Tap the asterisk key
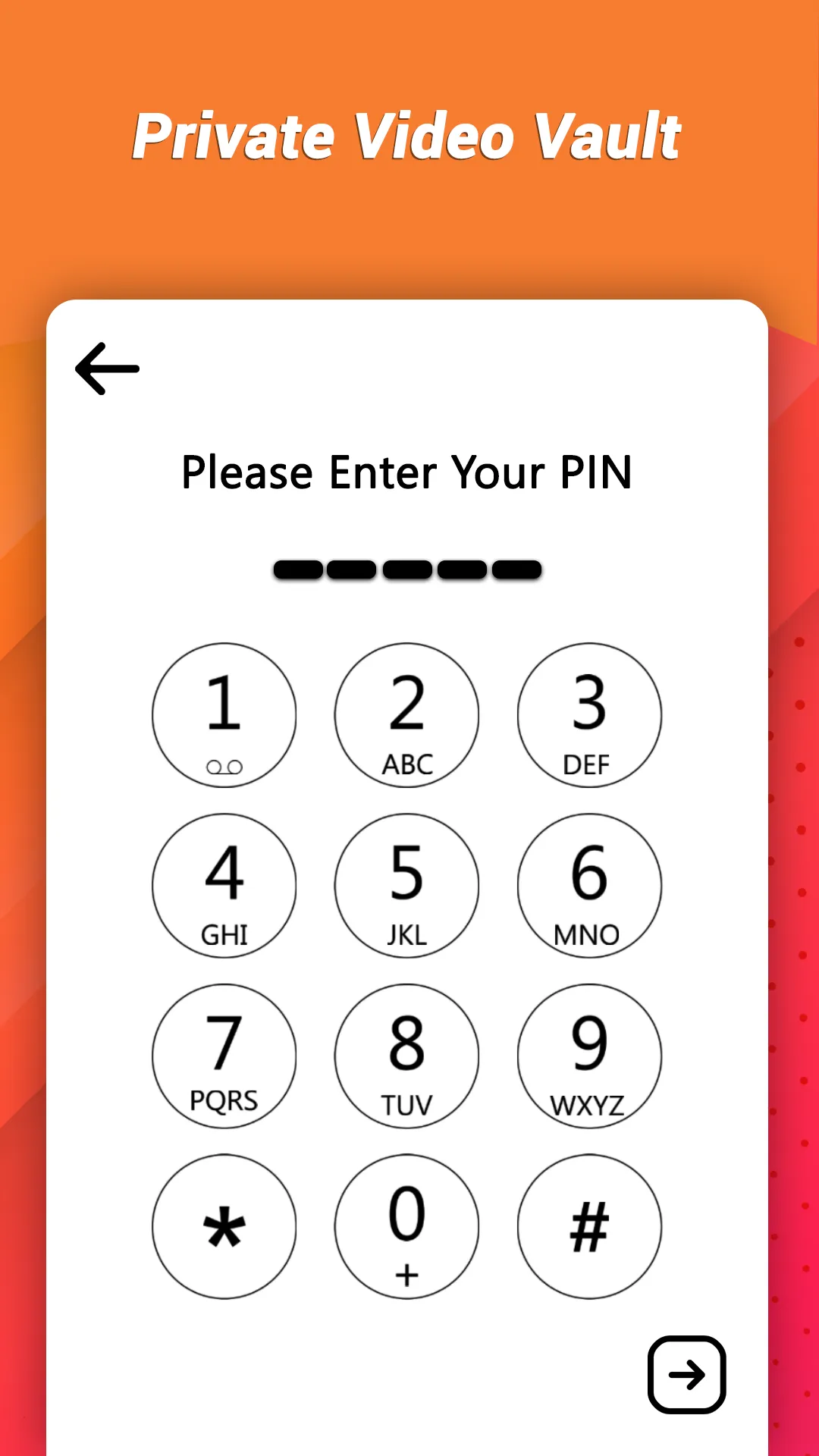Viewport: 819px width, 1456px height. 224,1226
